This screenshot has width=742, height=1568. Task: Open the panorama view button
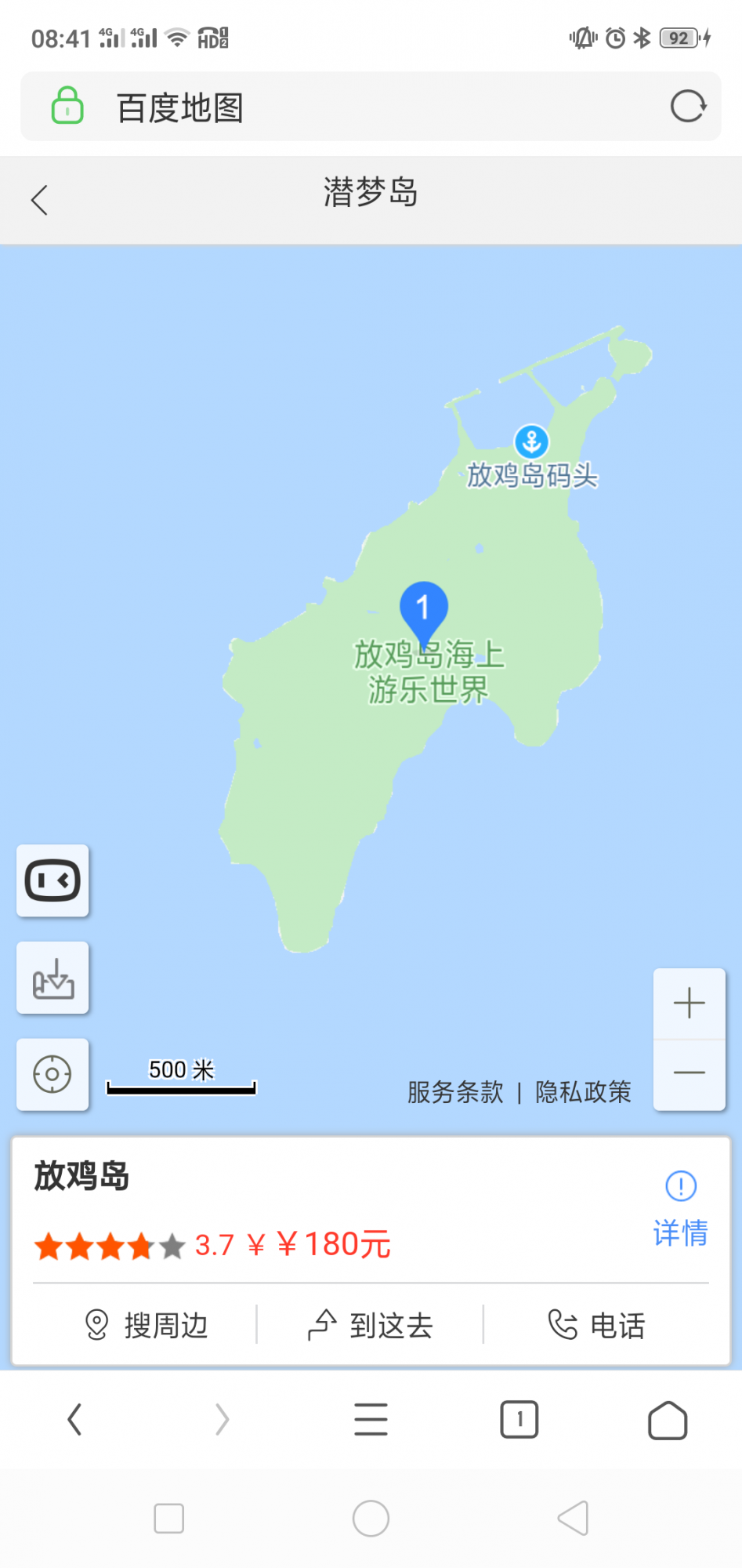tap(52, 880)
